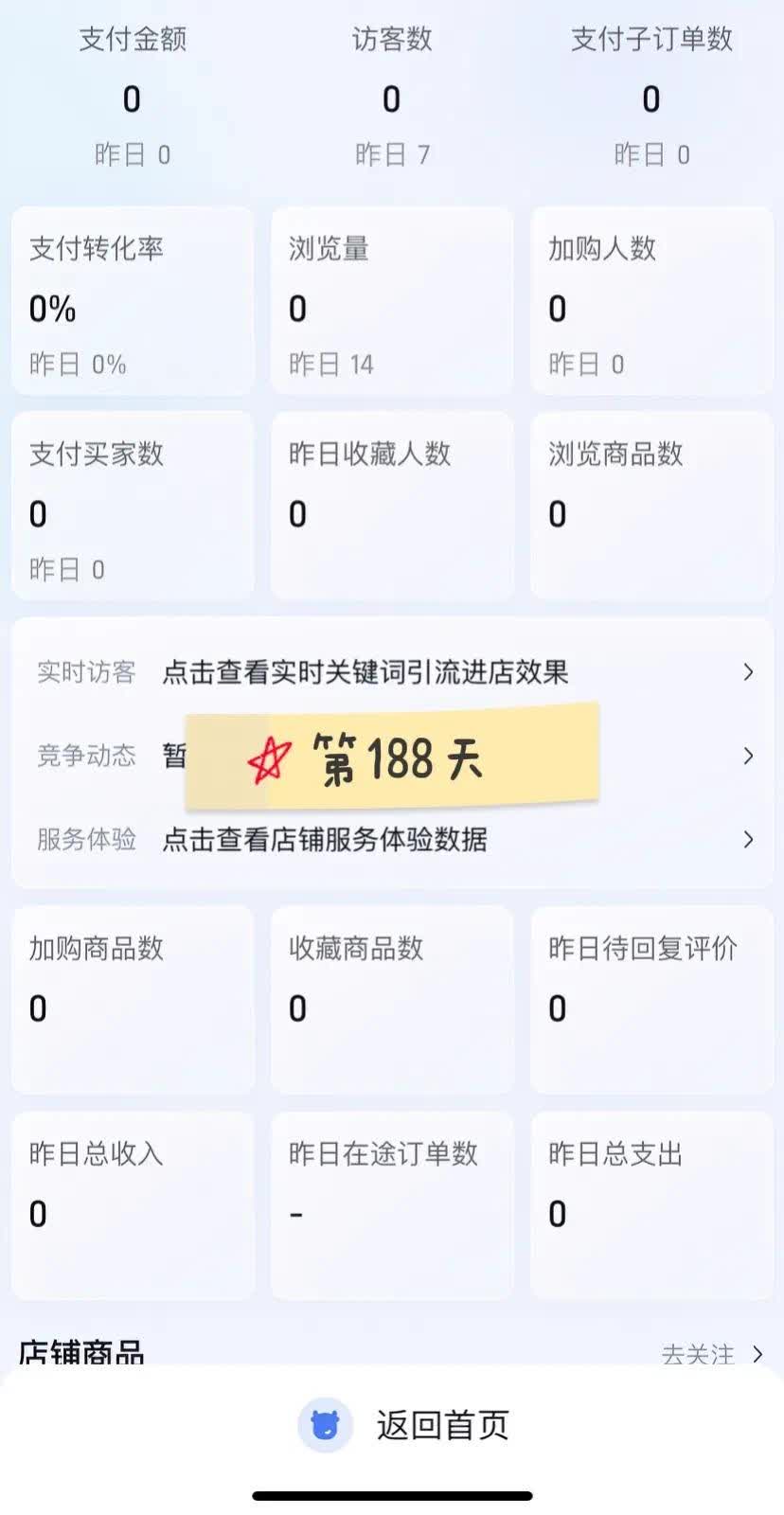Open the 昨日在途订单数 card

392,1204
